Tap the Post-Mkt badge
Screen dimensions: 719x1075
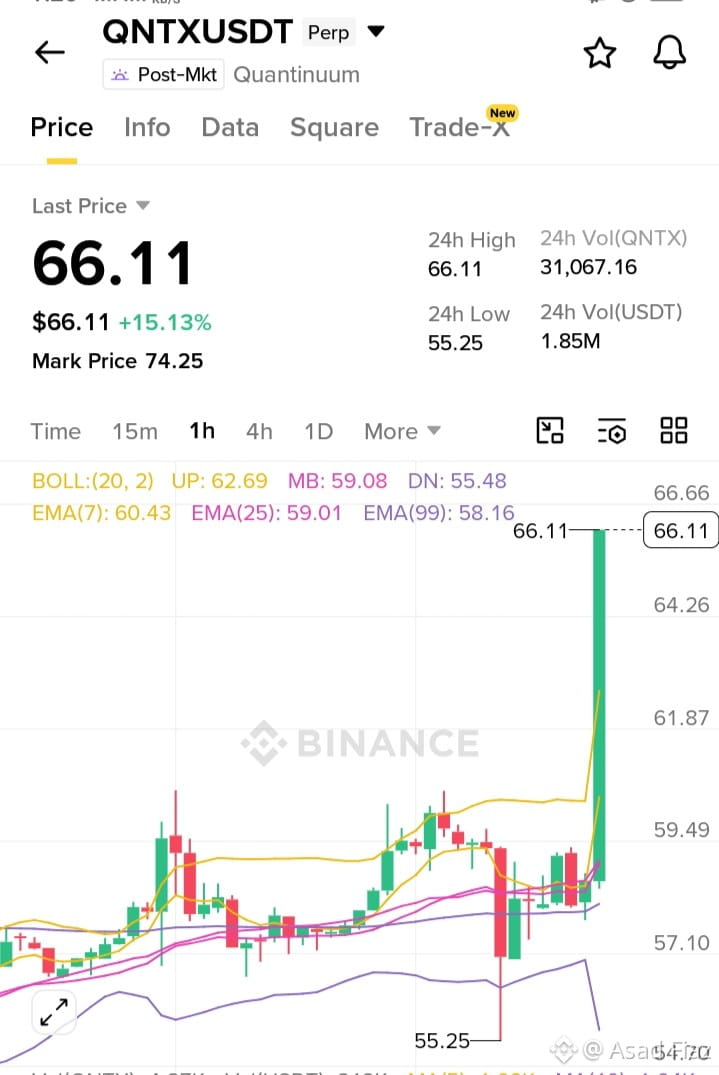[x=164, y=75]
